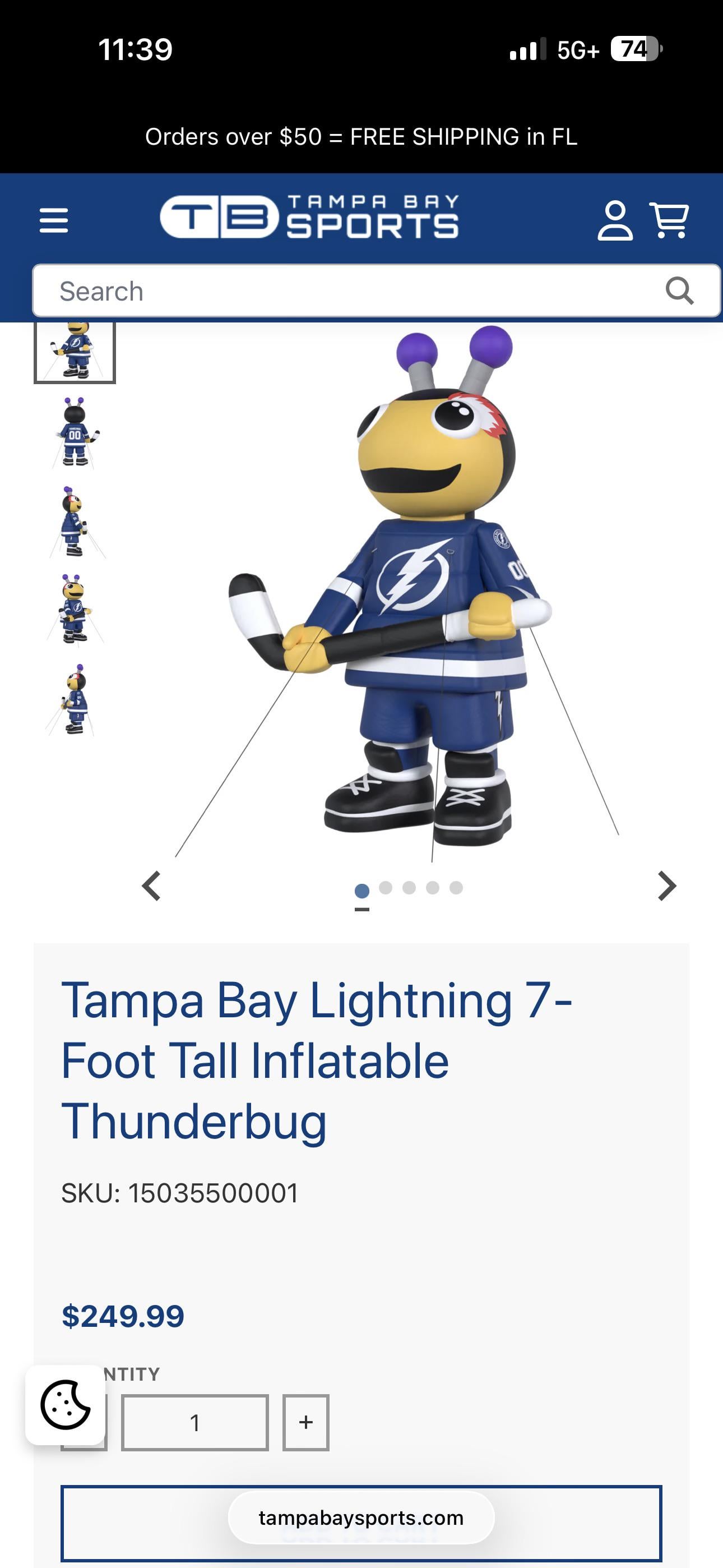723x1568 pixels.
Task: Open the account profile icon
Action: tap(615, 220)
